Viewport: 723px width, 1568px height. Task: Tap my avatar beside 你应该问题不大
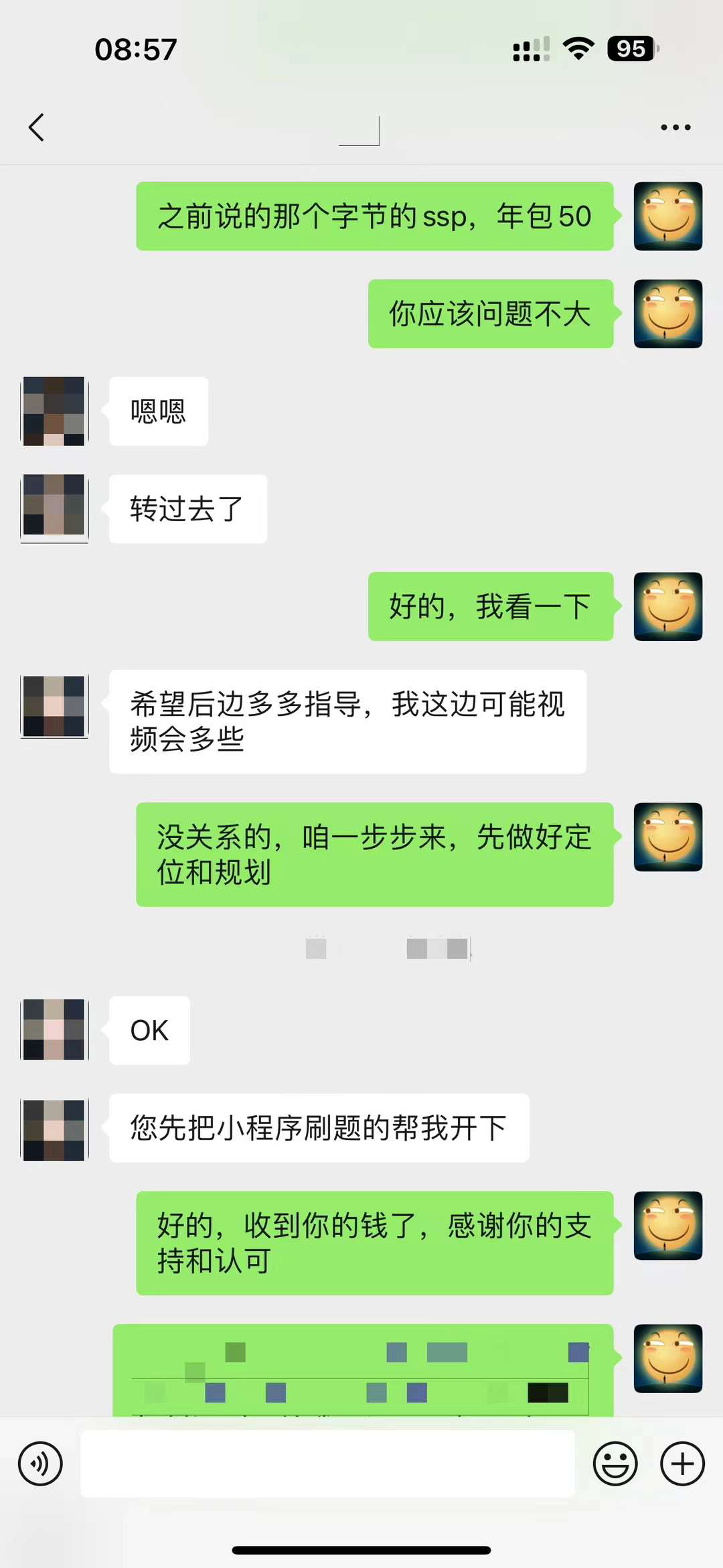(x=667, y=313)
